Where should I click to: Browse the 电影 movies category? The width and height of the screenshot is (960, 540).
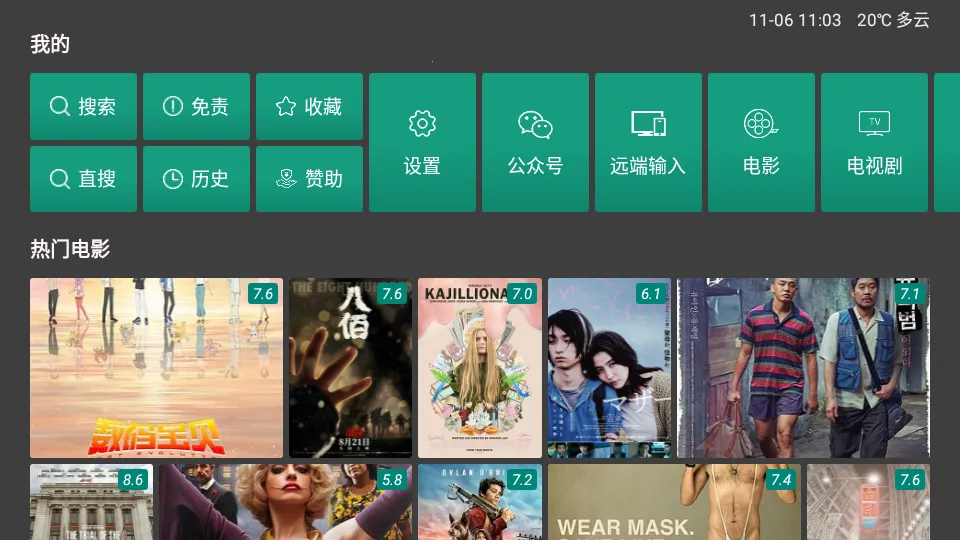tap(761, 142)
